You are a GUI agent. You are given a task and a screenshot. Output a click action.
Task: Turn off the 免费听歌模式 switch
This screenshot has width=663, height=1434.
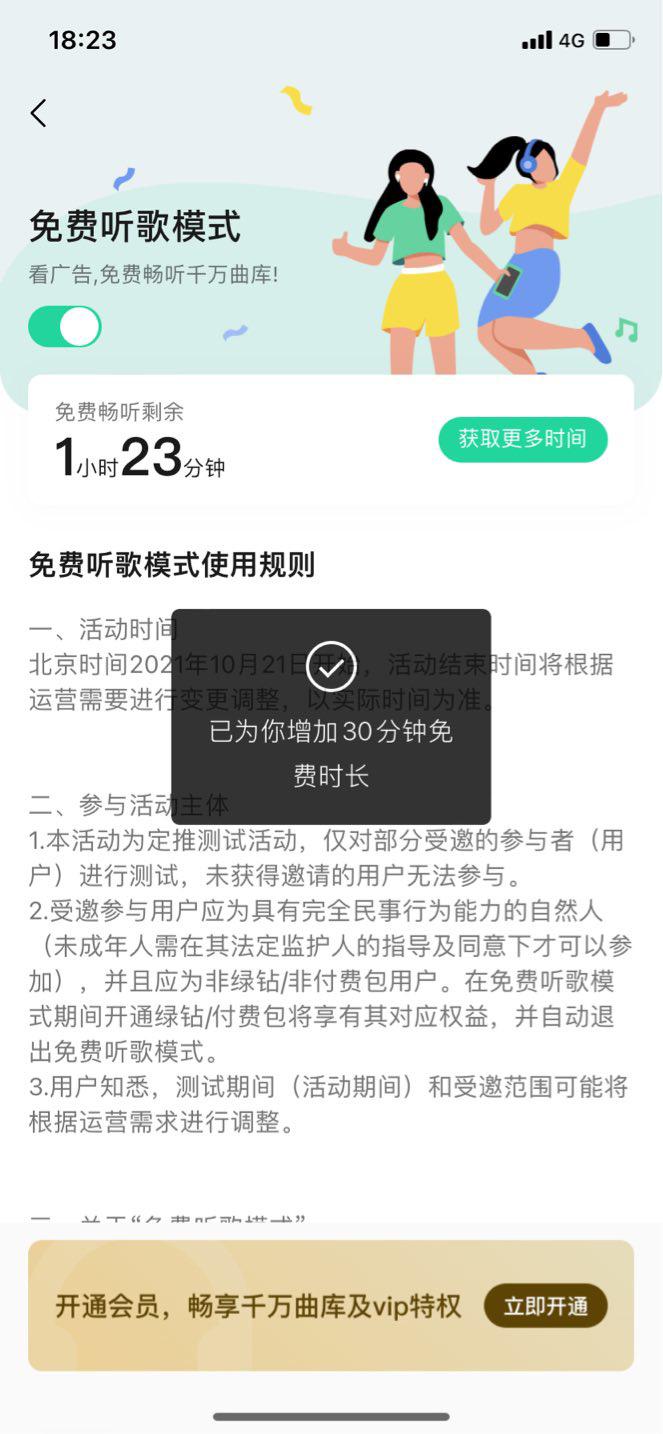coord(65,327)
